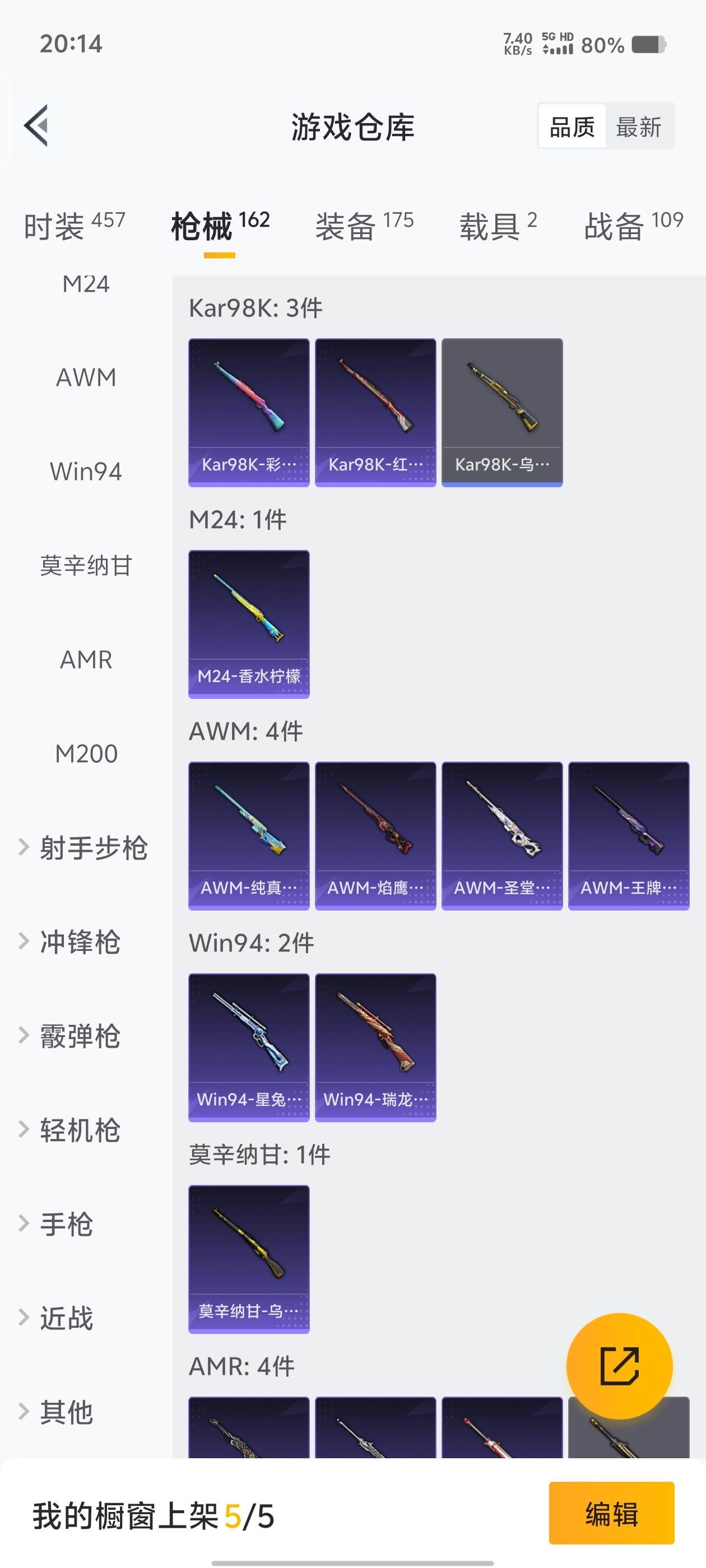Screen dimensions: 706x1568
Task: Open the Kar98K-彩 skin card
Action: coord(249,412)
